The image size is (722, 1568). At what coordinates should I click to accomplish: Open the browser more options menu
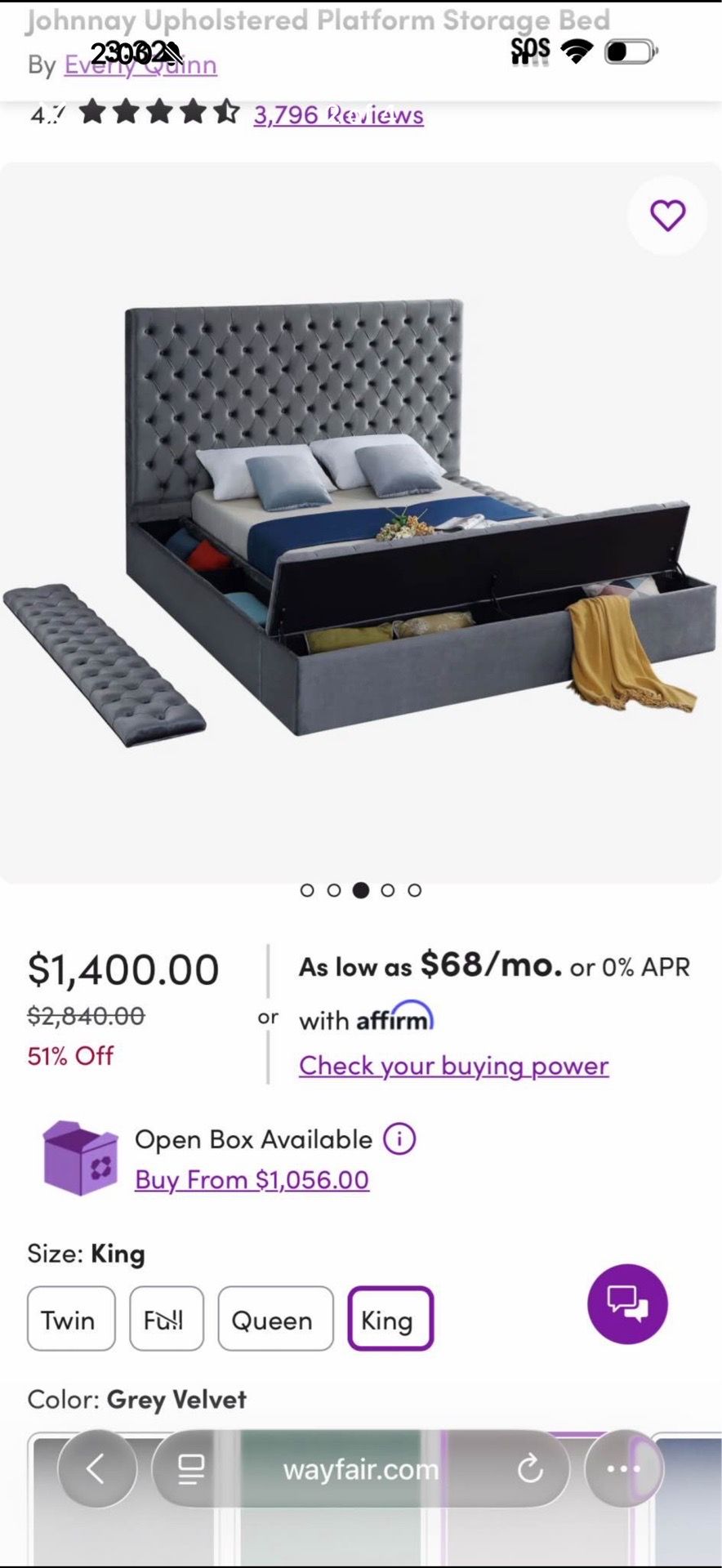624,1469
